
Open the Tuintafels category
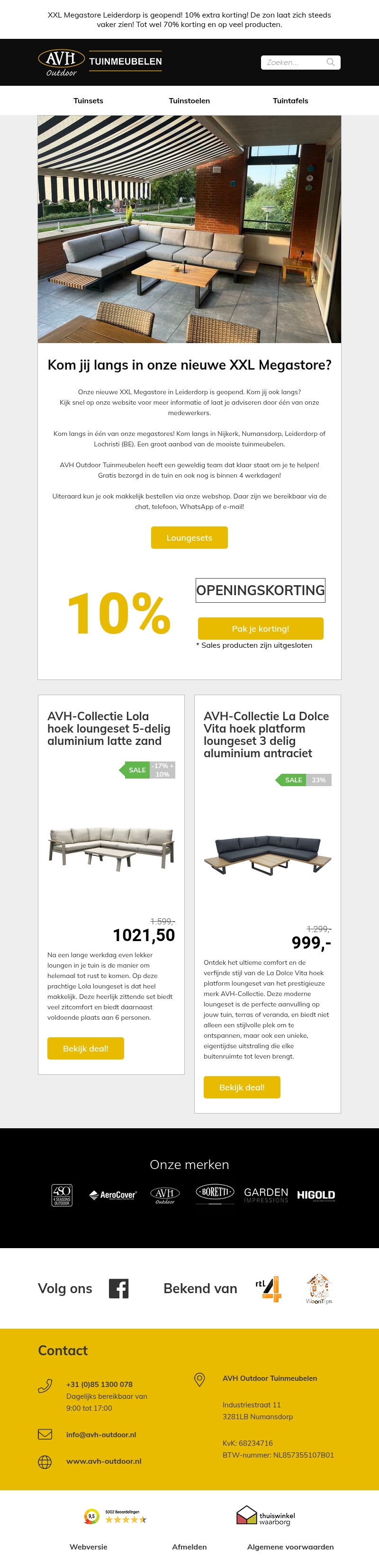290,100
